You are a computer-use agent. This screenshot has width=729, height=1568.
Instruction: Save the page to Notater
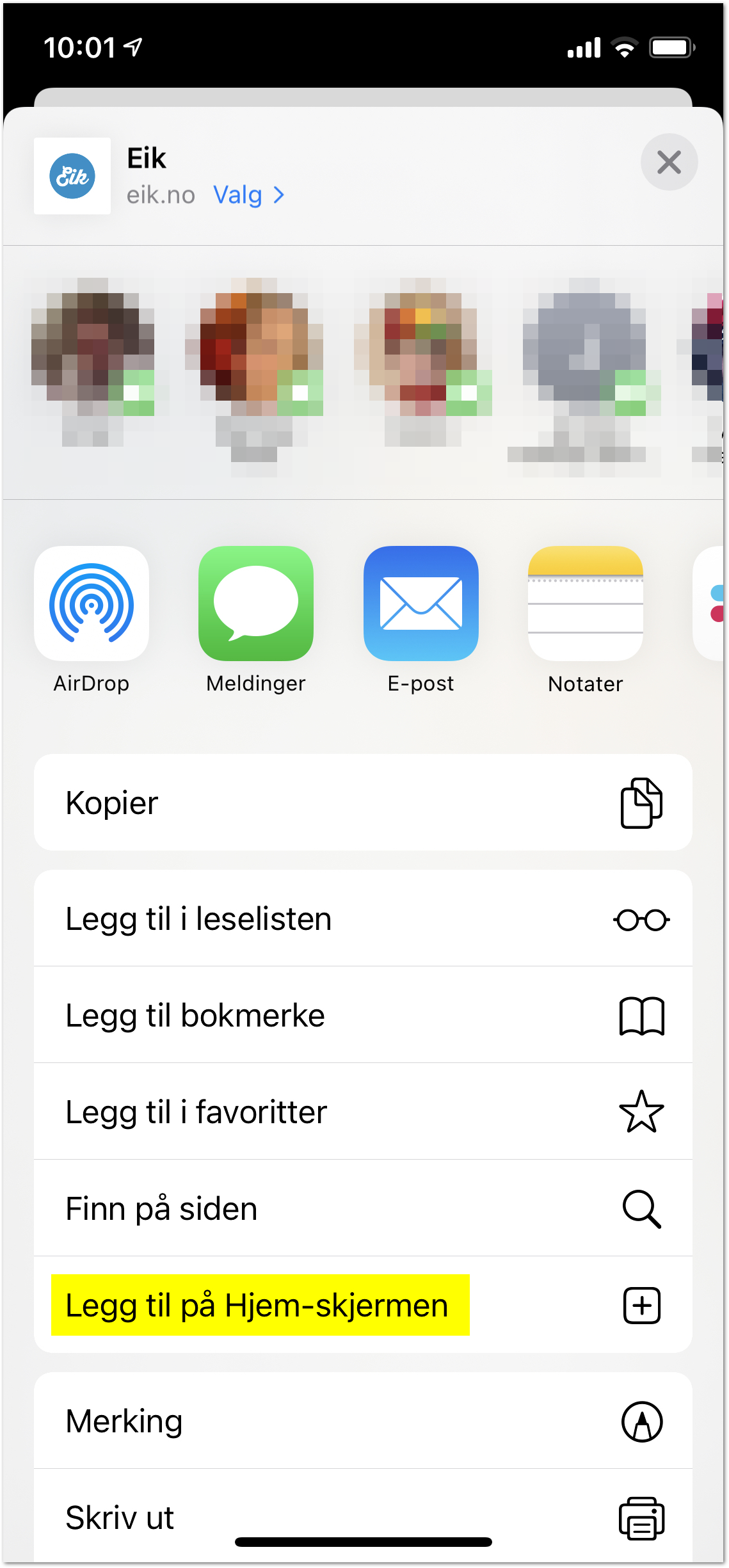[x=585, y=604]
